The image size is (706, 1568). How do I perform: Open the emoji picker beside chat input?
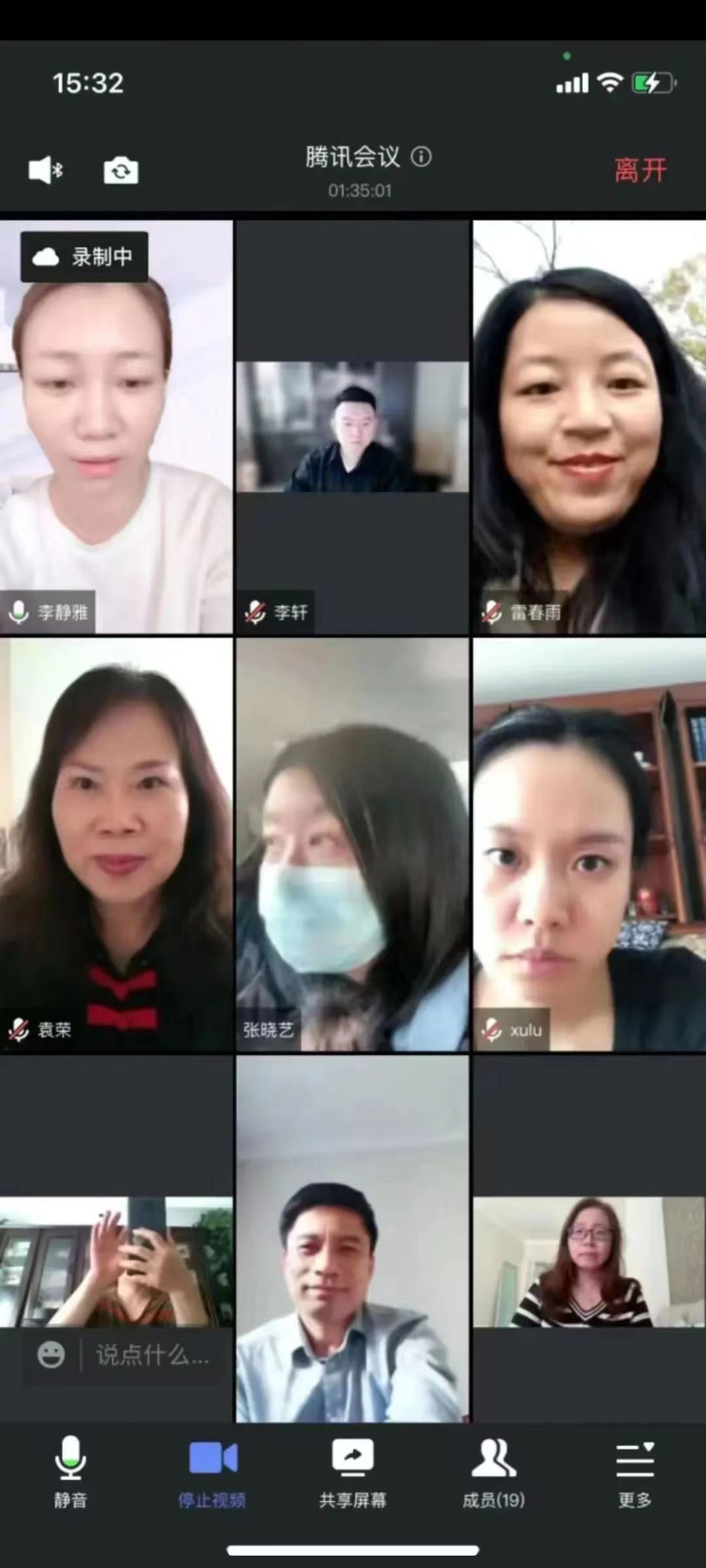(51, 1356)
